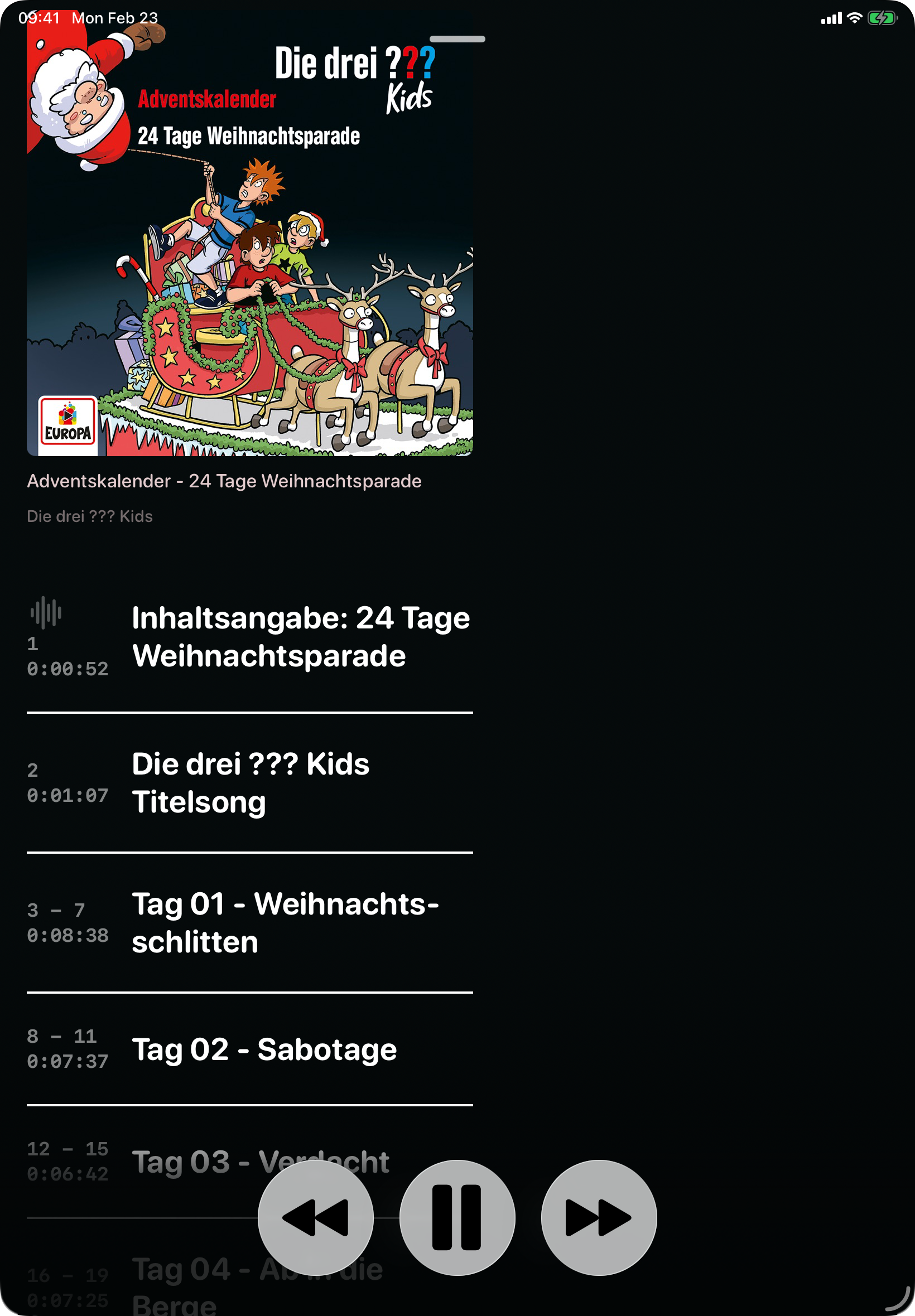The image size is (915, 1316).
Task: Skip ahead with the fast-forward button
Action: pyautogui.click(x=599, y=1217)
